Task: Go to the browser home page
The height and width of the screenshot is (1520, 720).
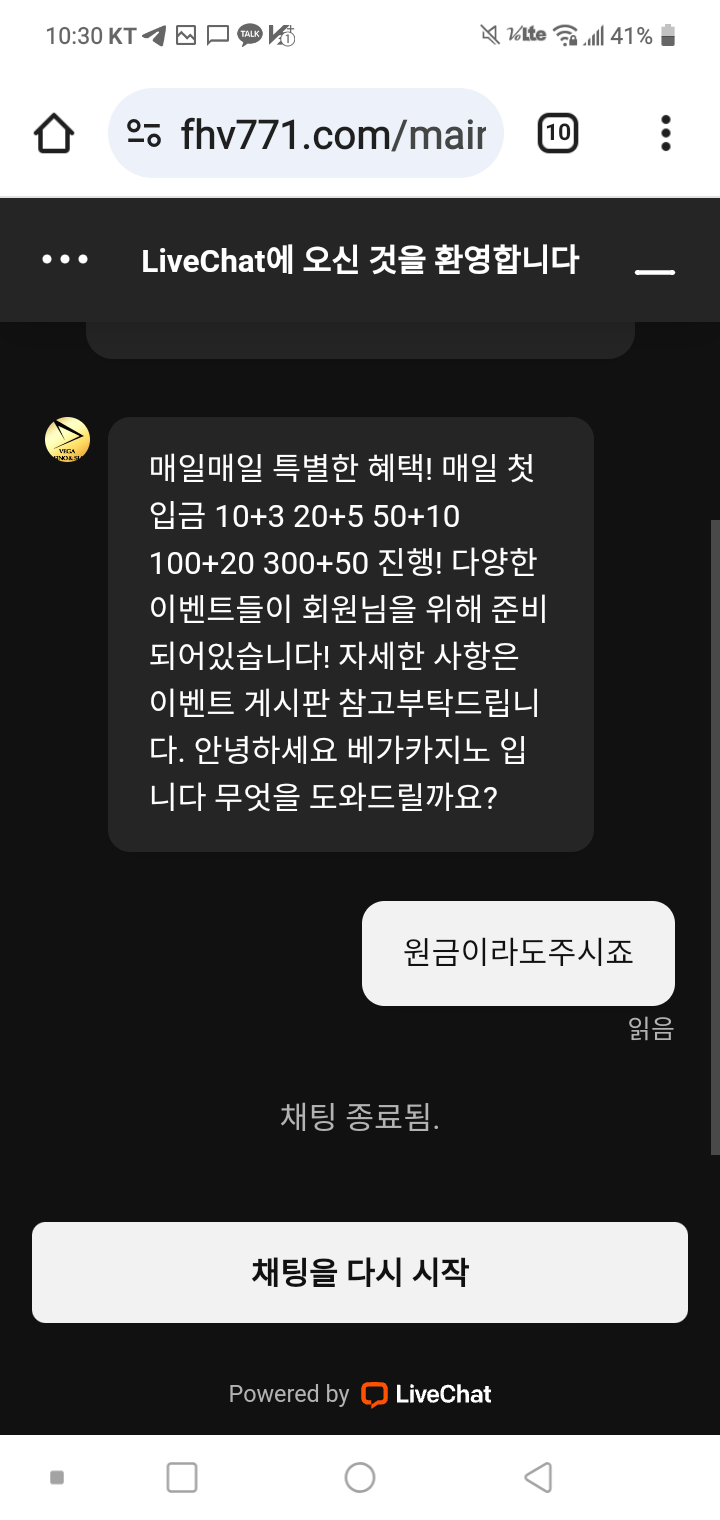Action: pos(54,133)
